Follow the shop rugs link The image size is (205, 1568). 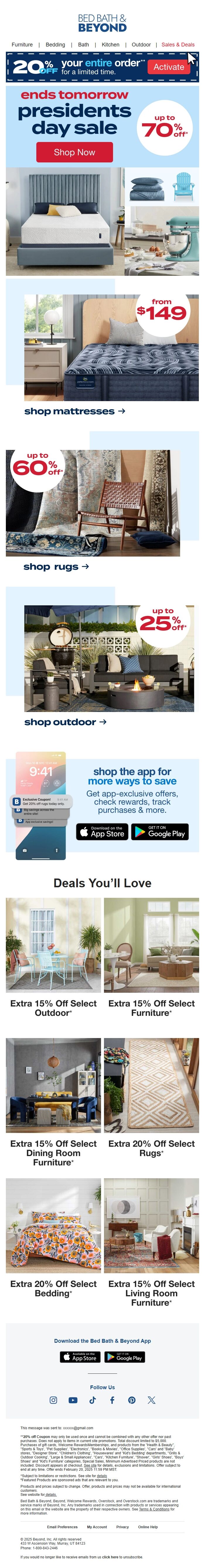pos(56,567)
